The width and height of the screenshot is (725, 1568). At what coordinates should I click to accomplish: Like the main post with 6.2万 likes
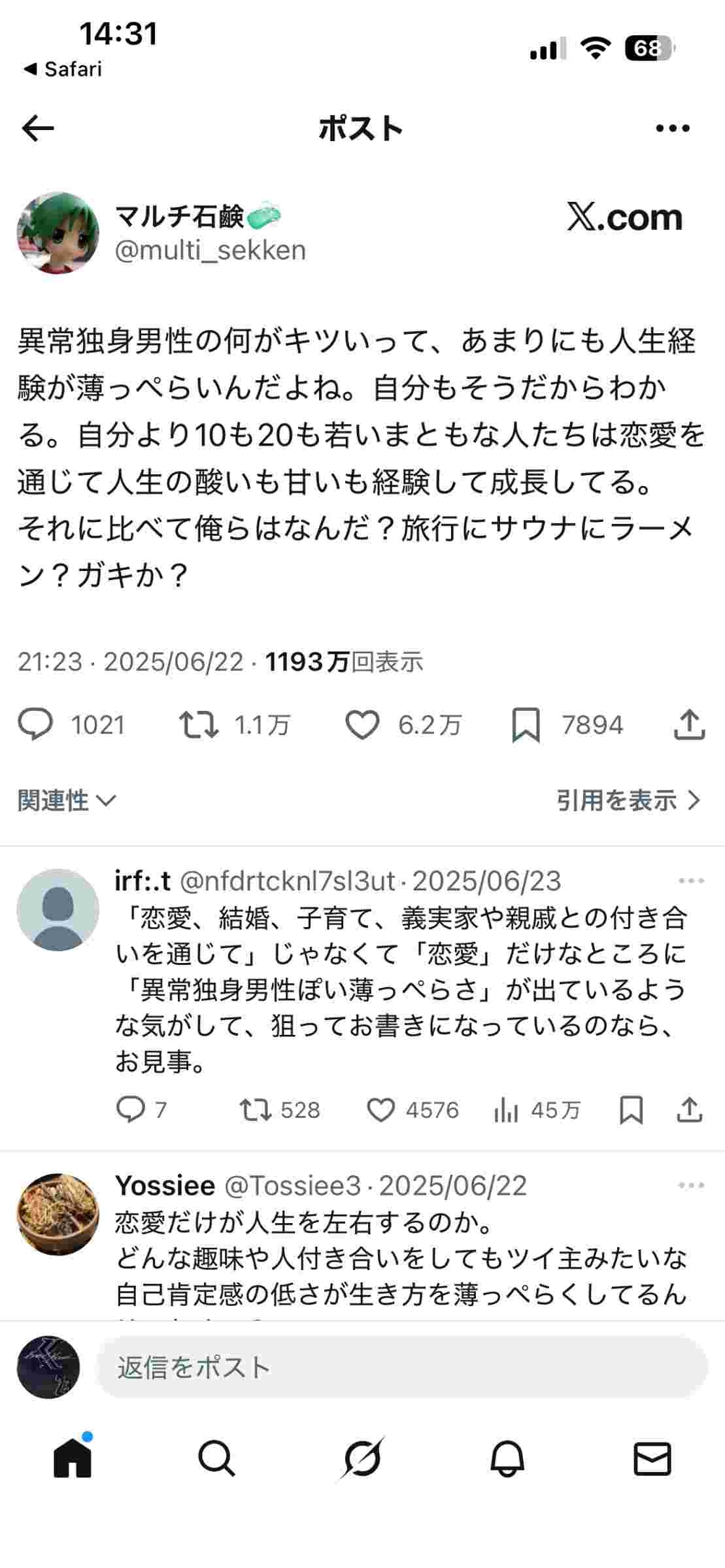(362, 725)
